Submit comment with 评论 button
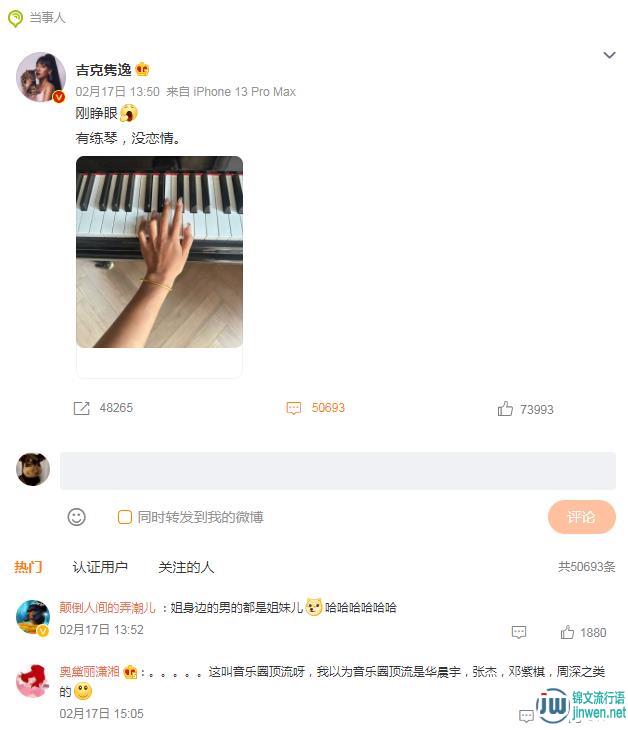Screen dimensions: 628x730 coord(581,517)
